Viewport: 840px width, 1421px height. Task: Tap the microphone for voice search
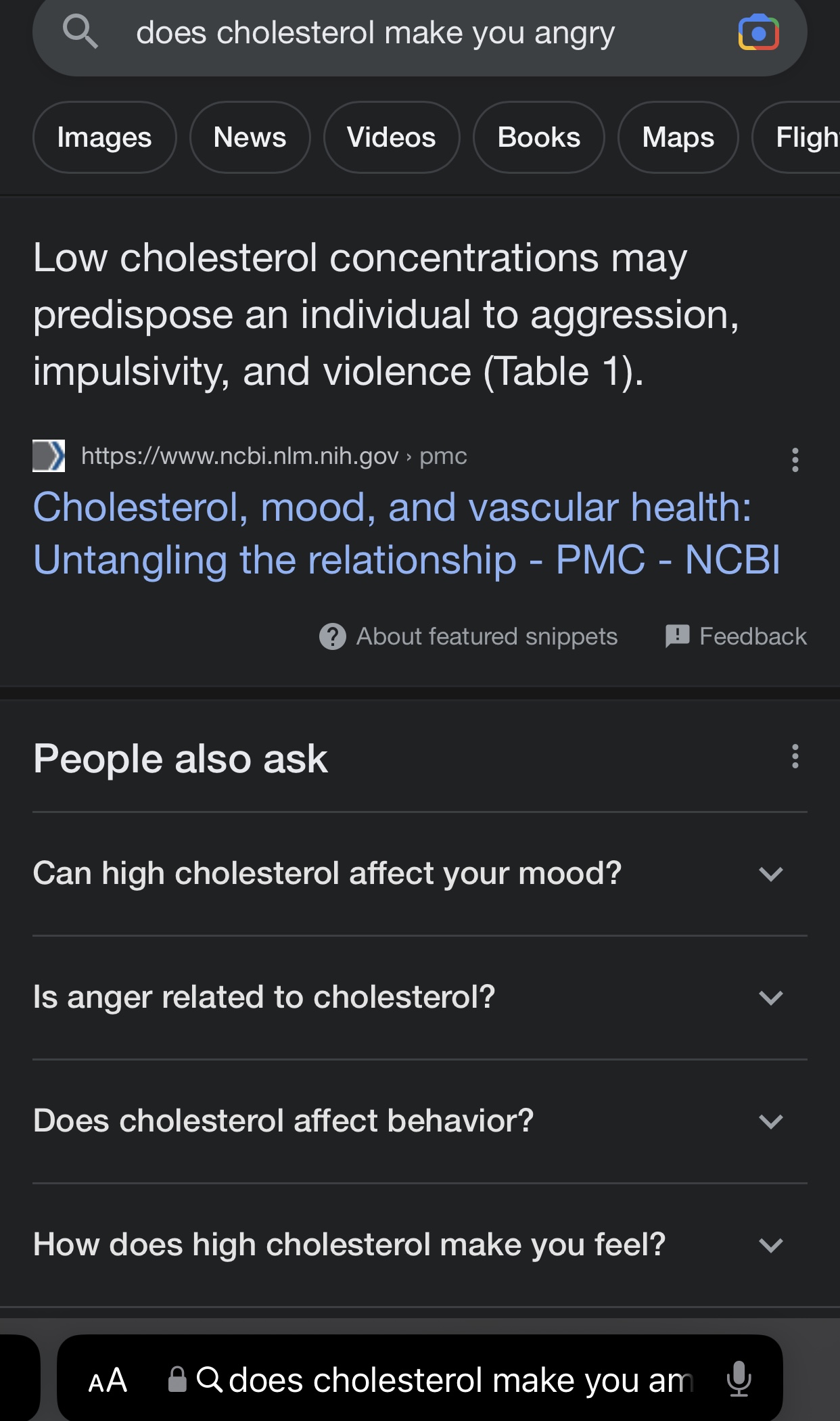pyautogui.click(x=739, y=1379)
